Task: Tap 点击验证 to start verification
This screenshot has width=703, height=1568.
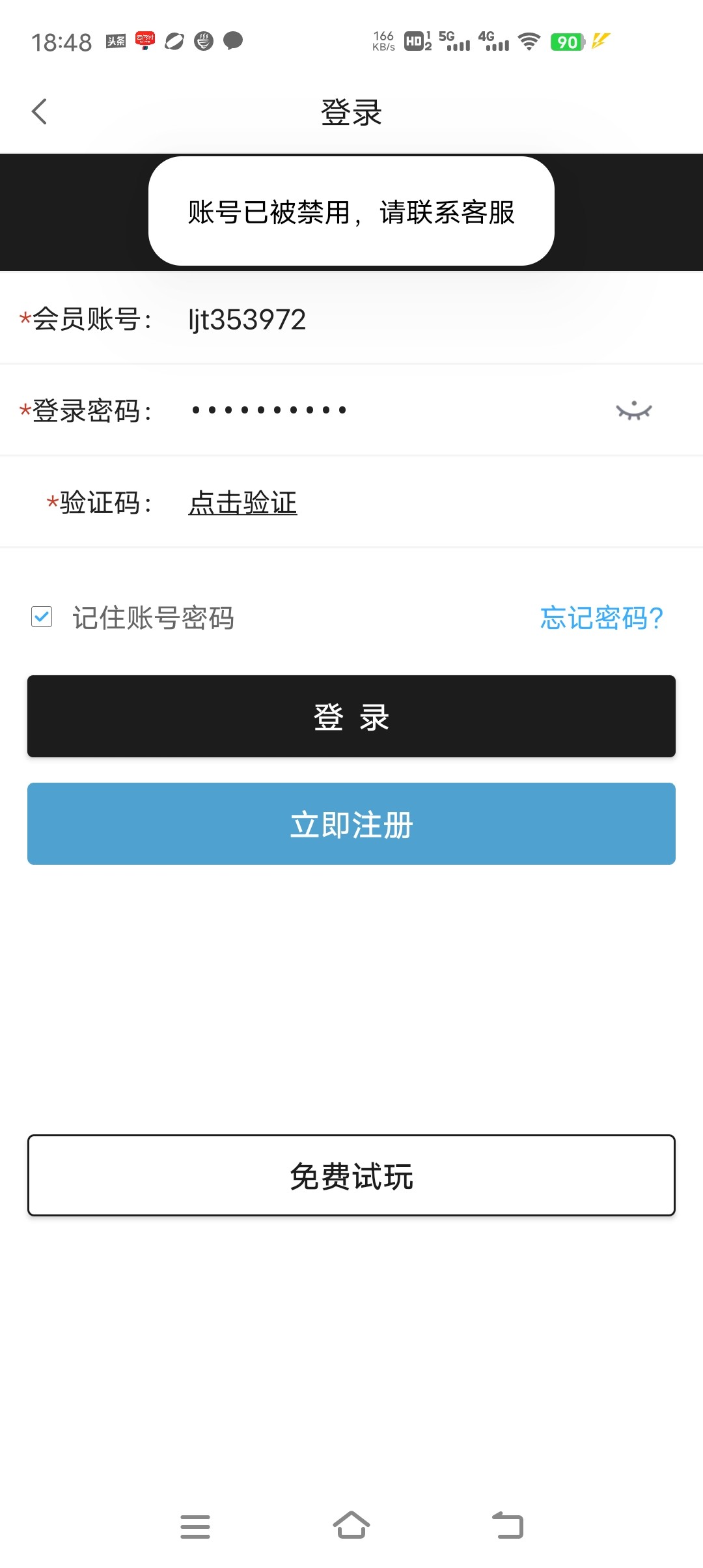Action: [x=242, y=501]
